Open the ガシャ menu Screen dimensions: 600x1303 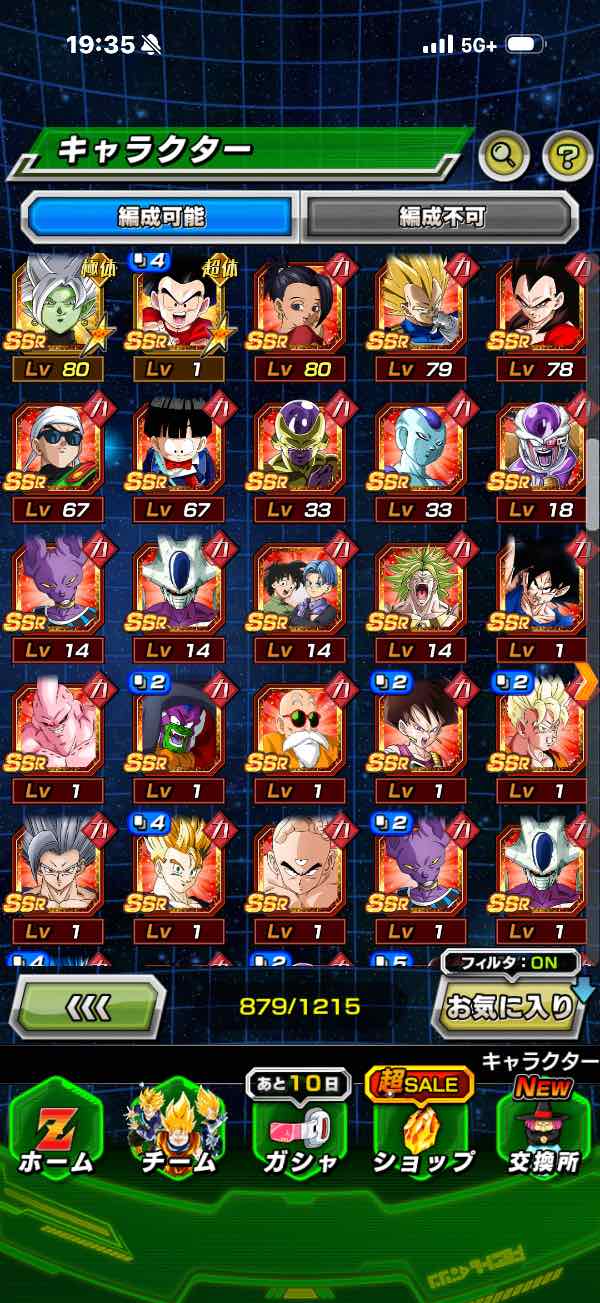[298, 1130]
